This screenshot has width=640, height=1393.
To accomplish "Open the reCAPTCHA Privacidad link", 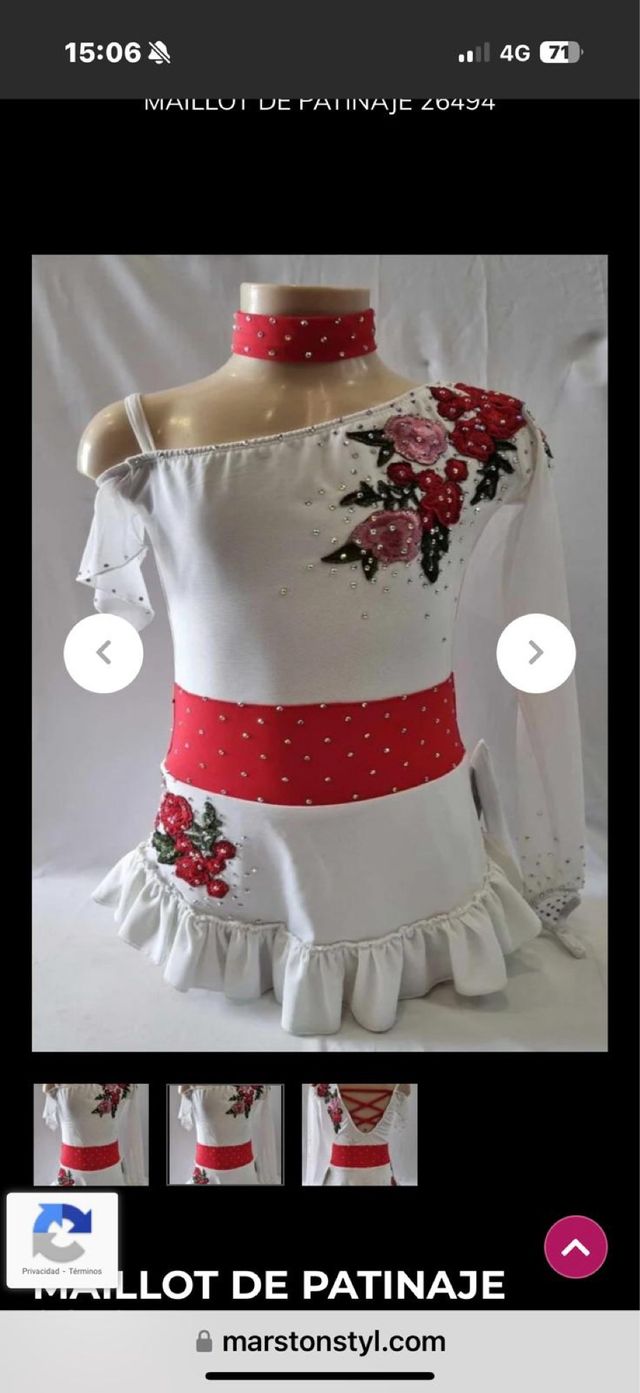I will pyautogui.click(x=42, y=1271).
